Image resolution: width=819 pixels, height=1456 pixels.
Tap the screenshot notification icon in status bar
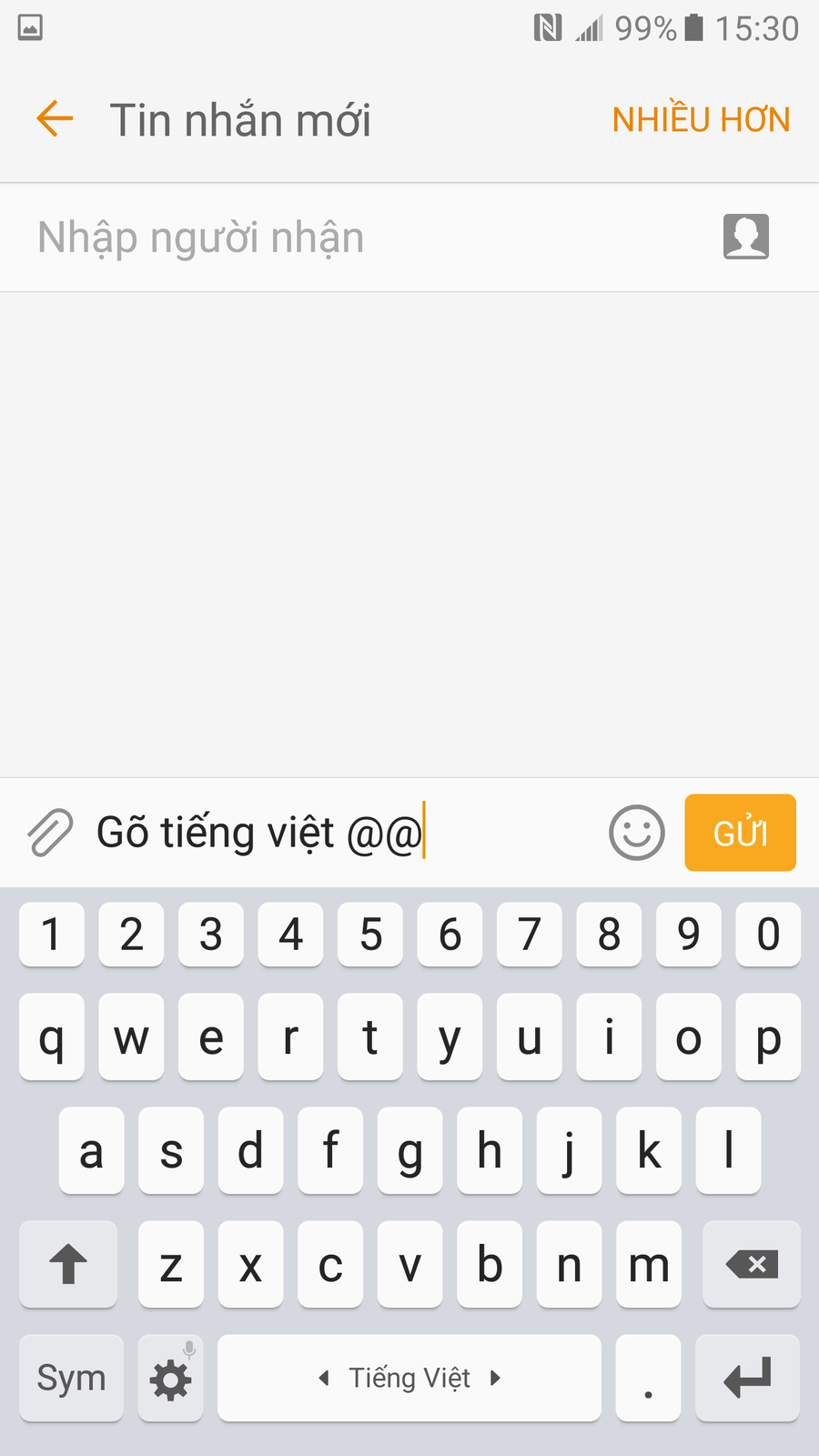point(29,27)
